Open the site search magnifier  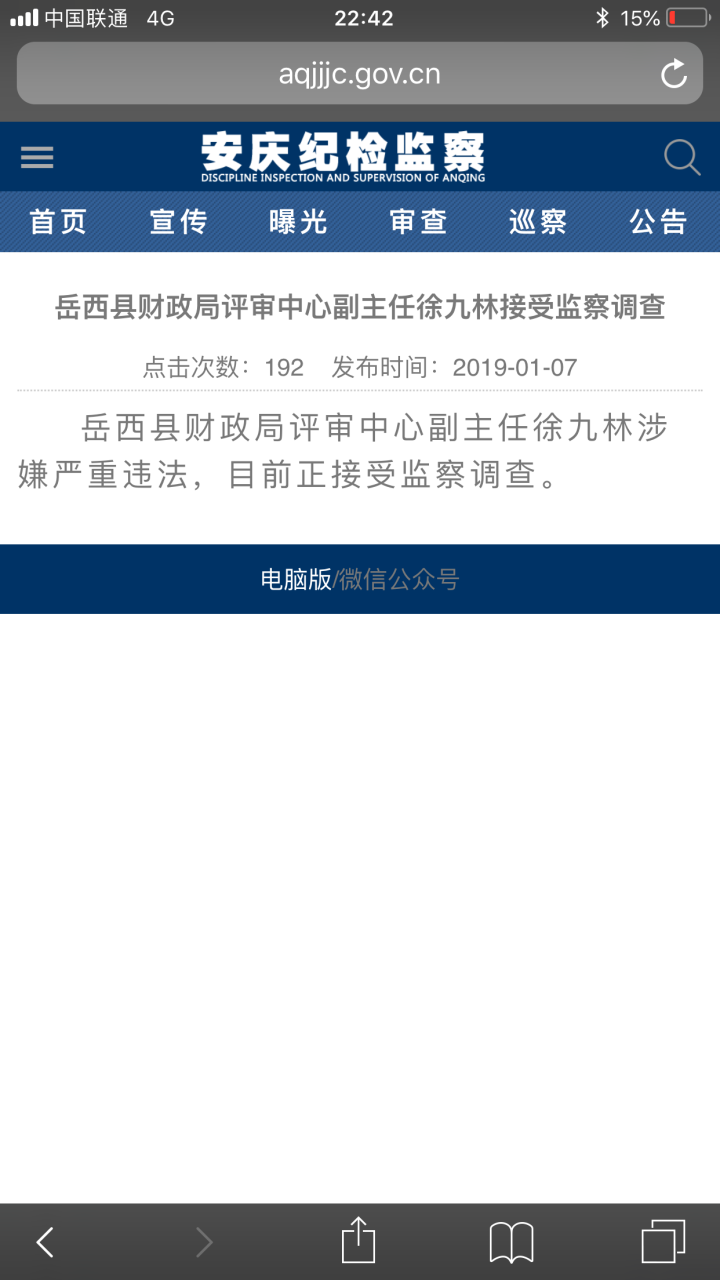[682, 157]
